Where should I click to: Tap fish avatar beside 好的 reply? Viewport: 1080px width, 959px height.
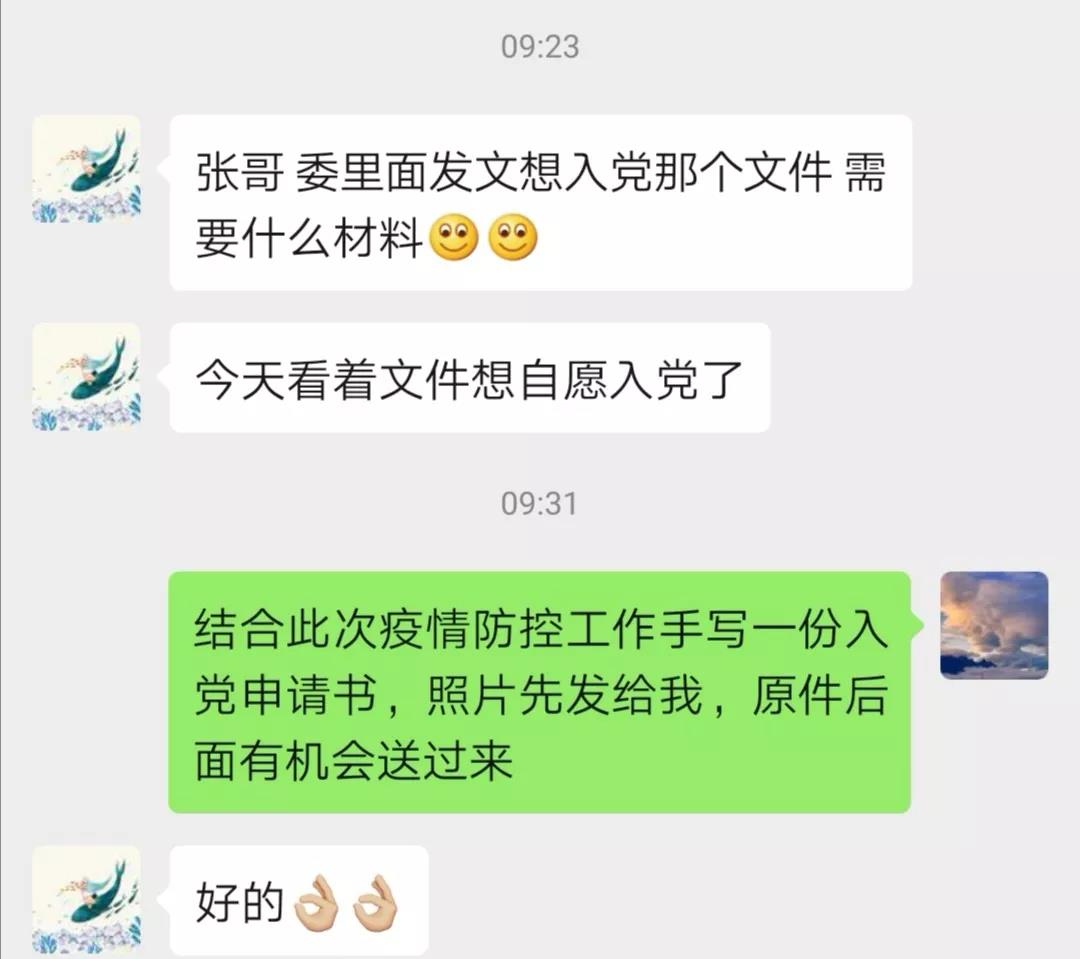pos(86,899)
